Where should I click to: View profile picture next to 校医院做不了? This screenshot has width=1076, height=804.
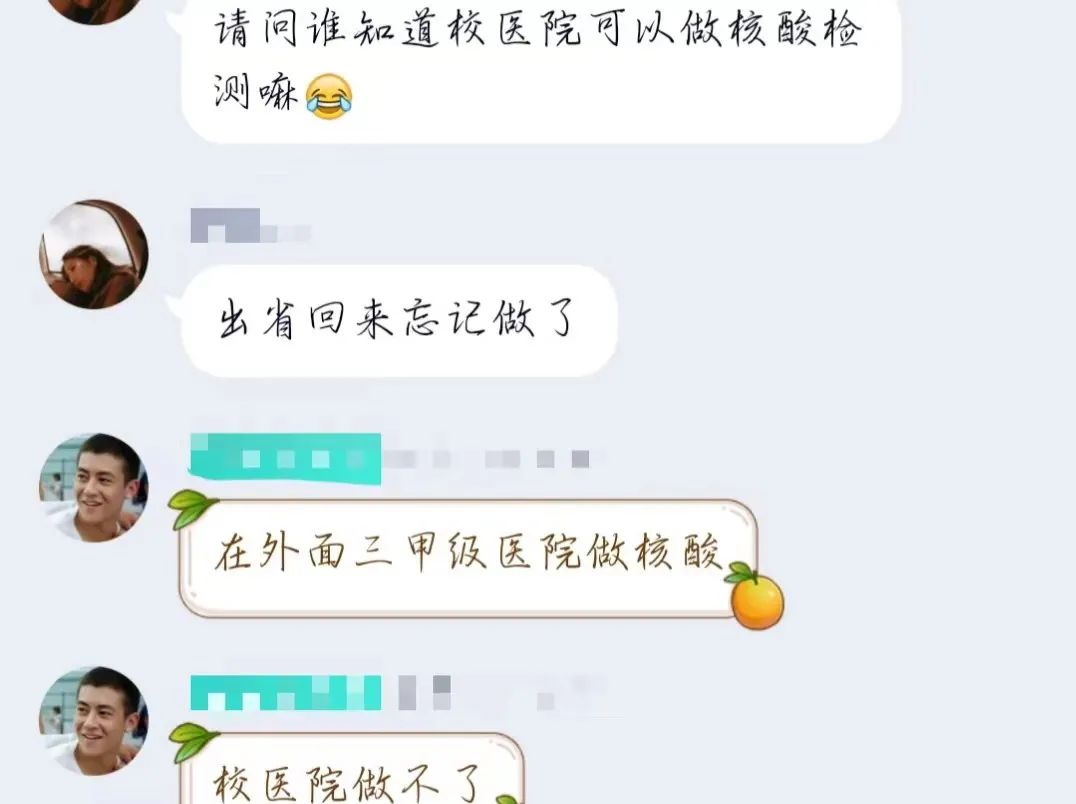pos(93,720)
